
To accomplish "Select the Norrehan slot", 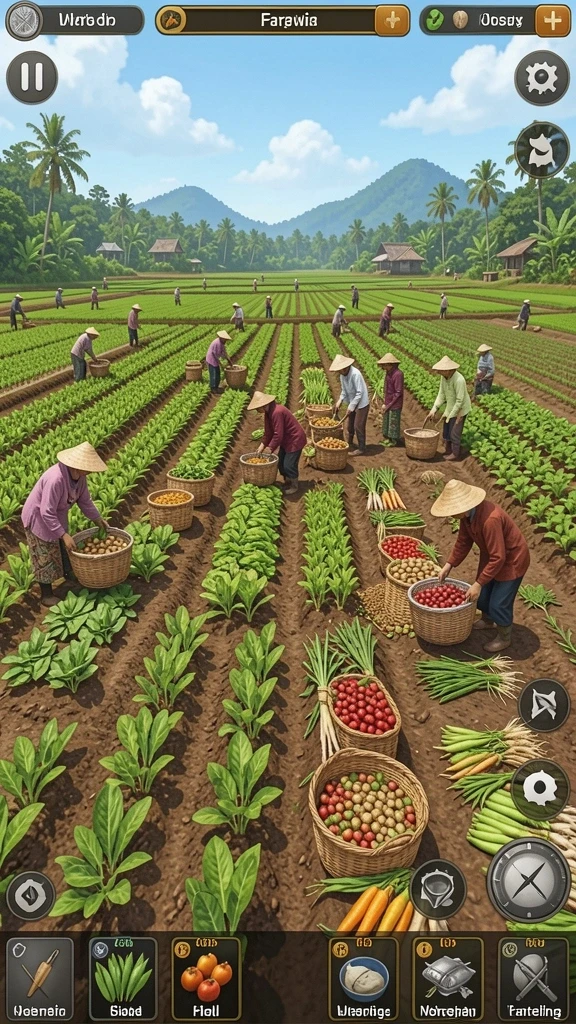I will (x=447, y=979).
